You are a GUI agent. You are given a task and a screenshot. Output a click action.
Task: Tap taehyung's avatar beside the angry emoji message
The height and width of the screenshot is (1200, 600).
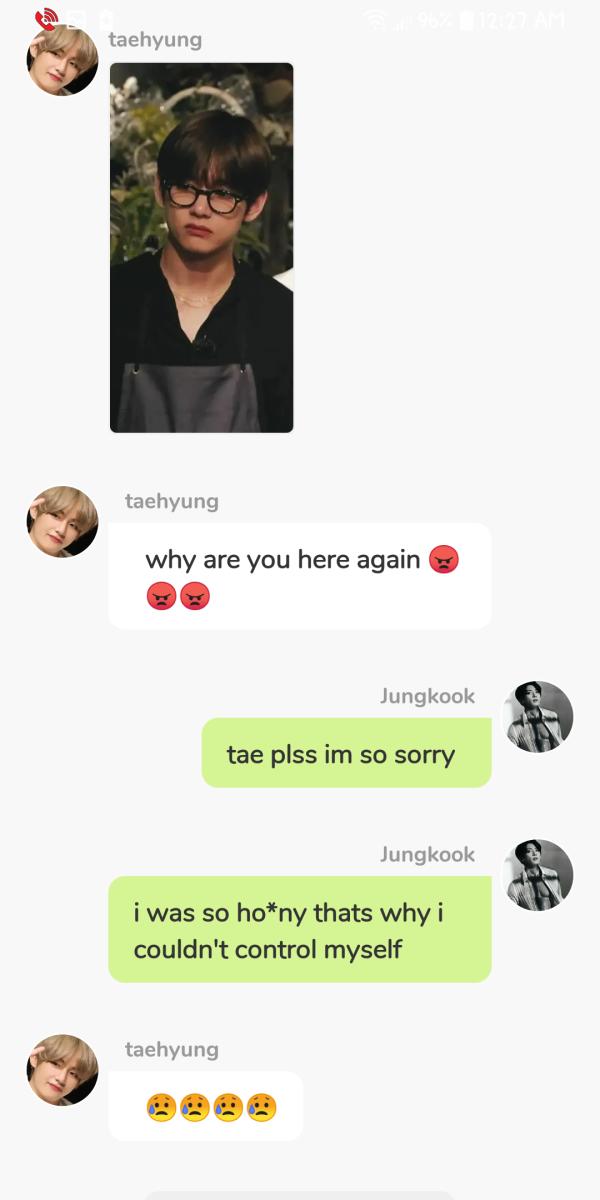62,522
